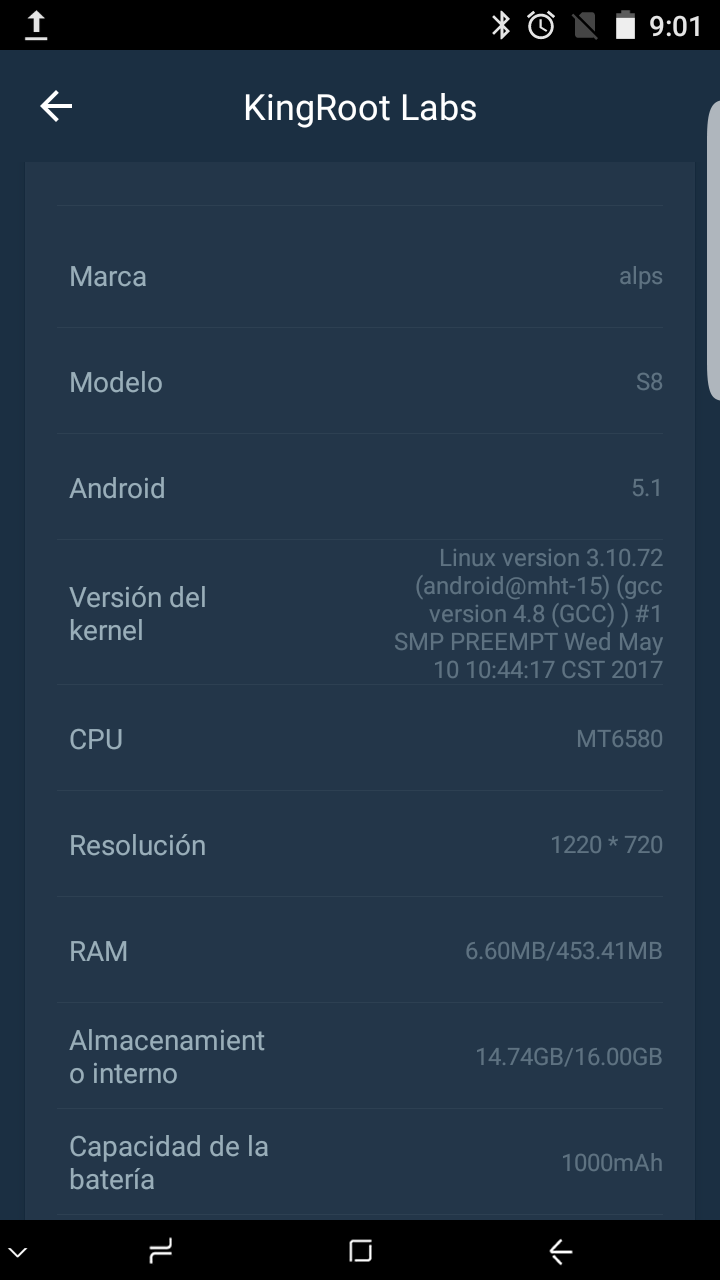Hide the navigation bar with the chevron
720x1280 pixels.
(18, 1251)
